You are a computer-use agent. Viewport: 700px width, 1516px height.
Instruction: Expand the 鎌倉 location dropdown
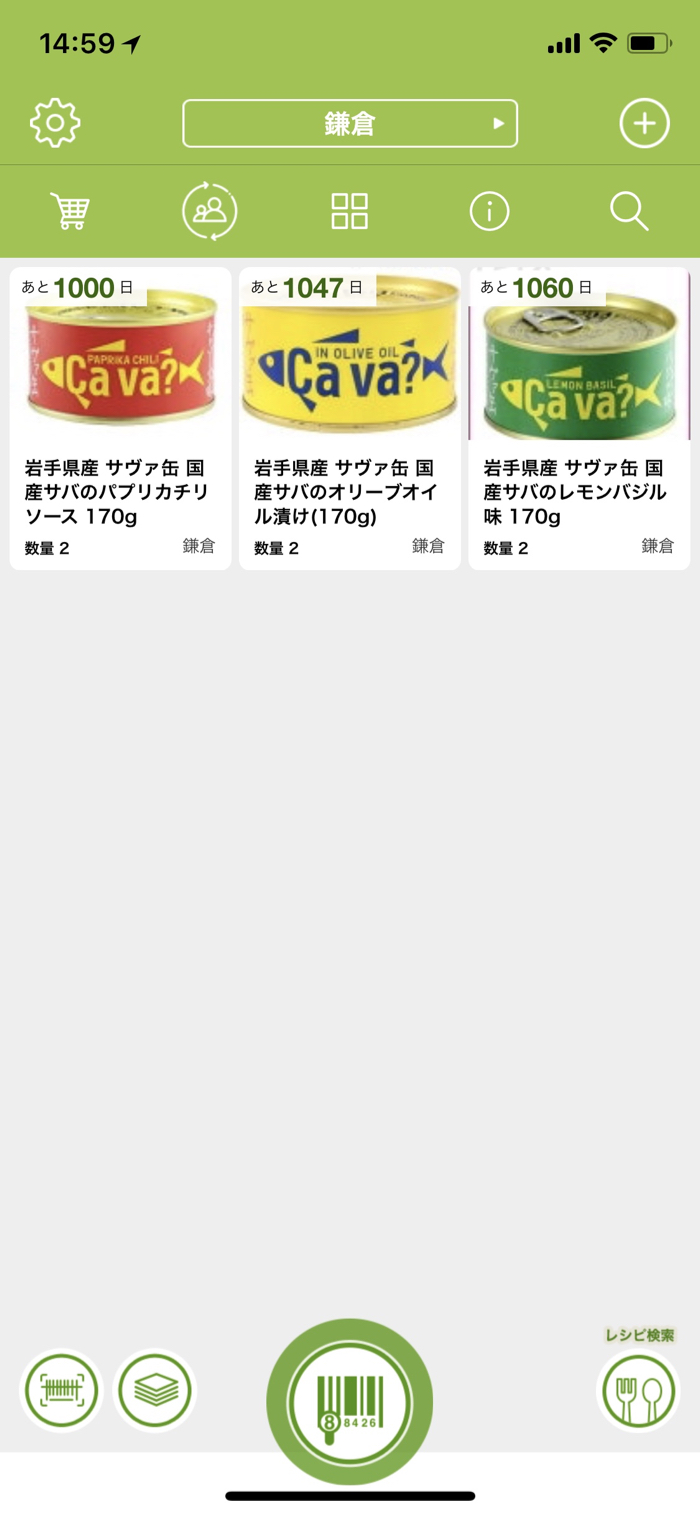point(350,124)
